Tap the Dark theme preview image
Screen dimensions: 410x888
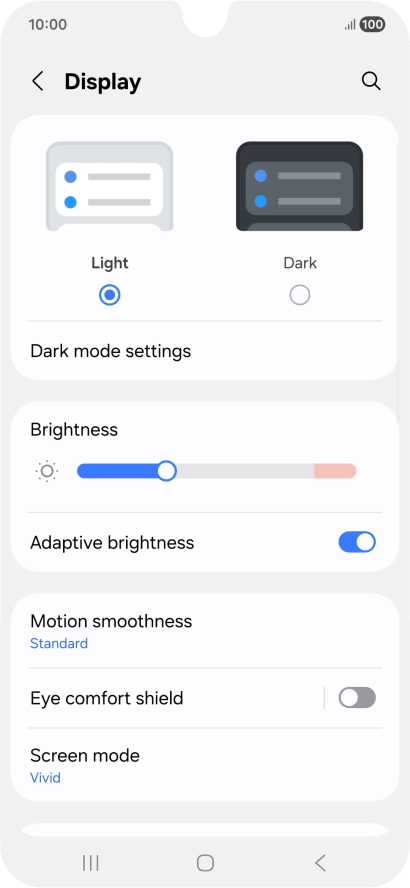(x=300, y=186)
